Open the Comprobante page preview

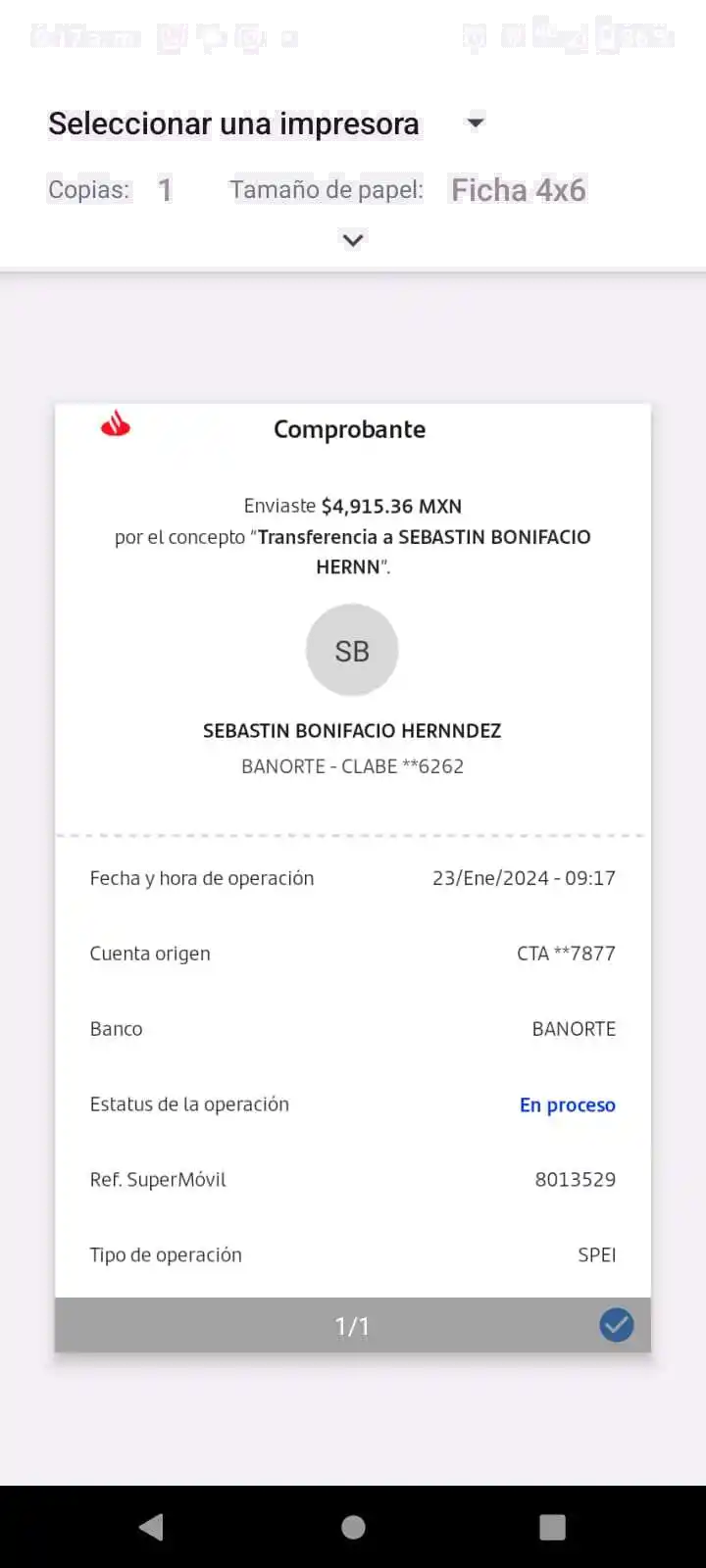[x=353, y=843]
